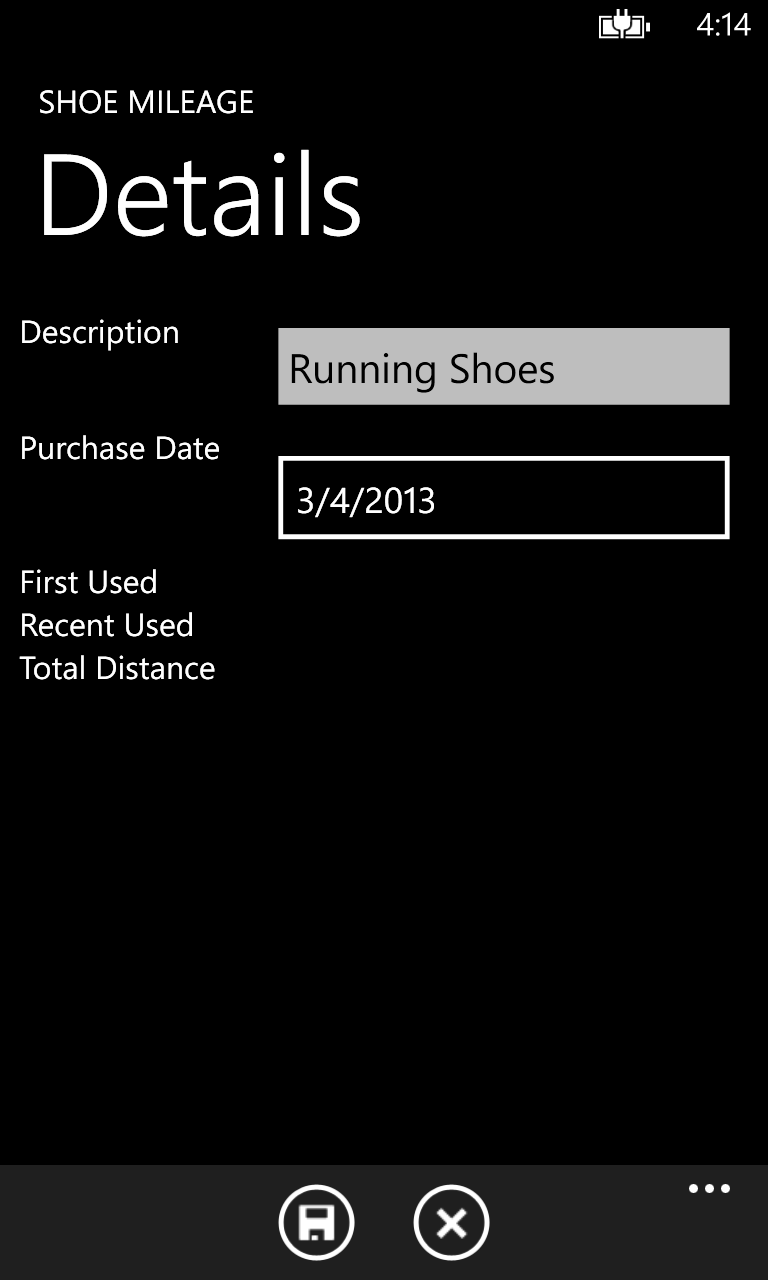768x1280 pixels.
Task: Open the Purchase Date picker showing 3/4/2013
Action: click(x=501, y=497)
